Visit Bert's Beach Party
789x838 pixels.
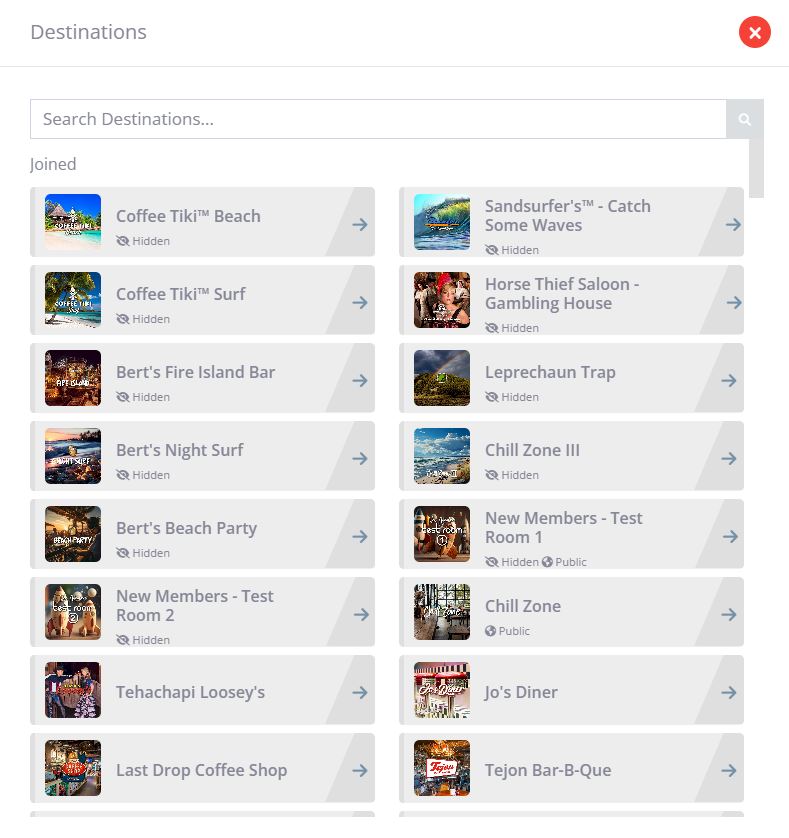pyautogui.click(x=203, y=535)
